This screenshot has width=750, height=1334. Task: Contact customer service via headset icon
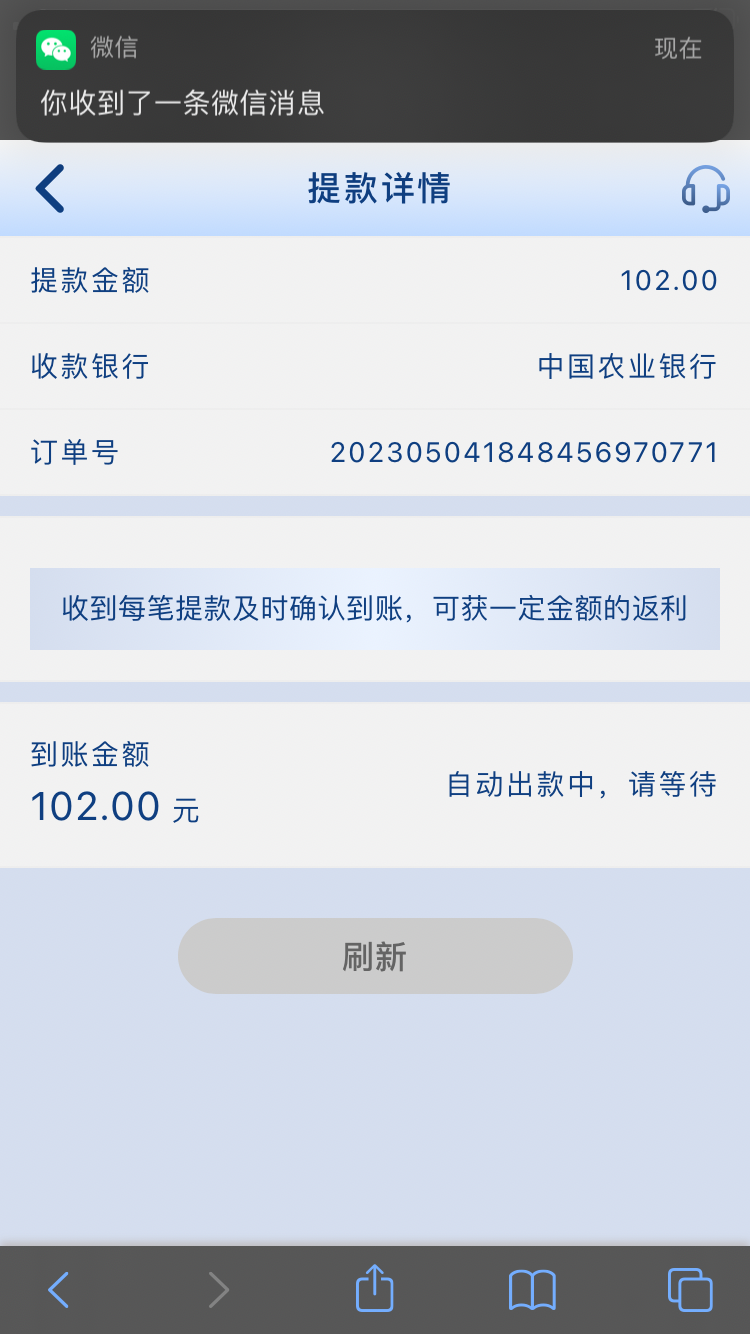pos(705,189)
